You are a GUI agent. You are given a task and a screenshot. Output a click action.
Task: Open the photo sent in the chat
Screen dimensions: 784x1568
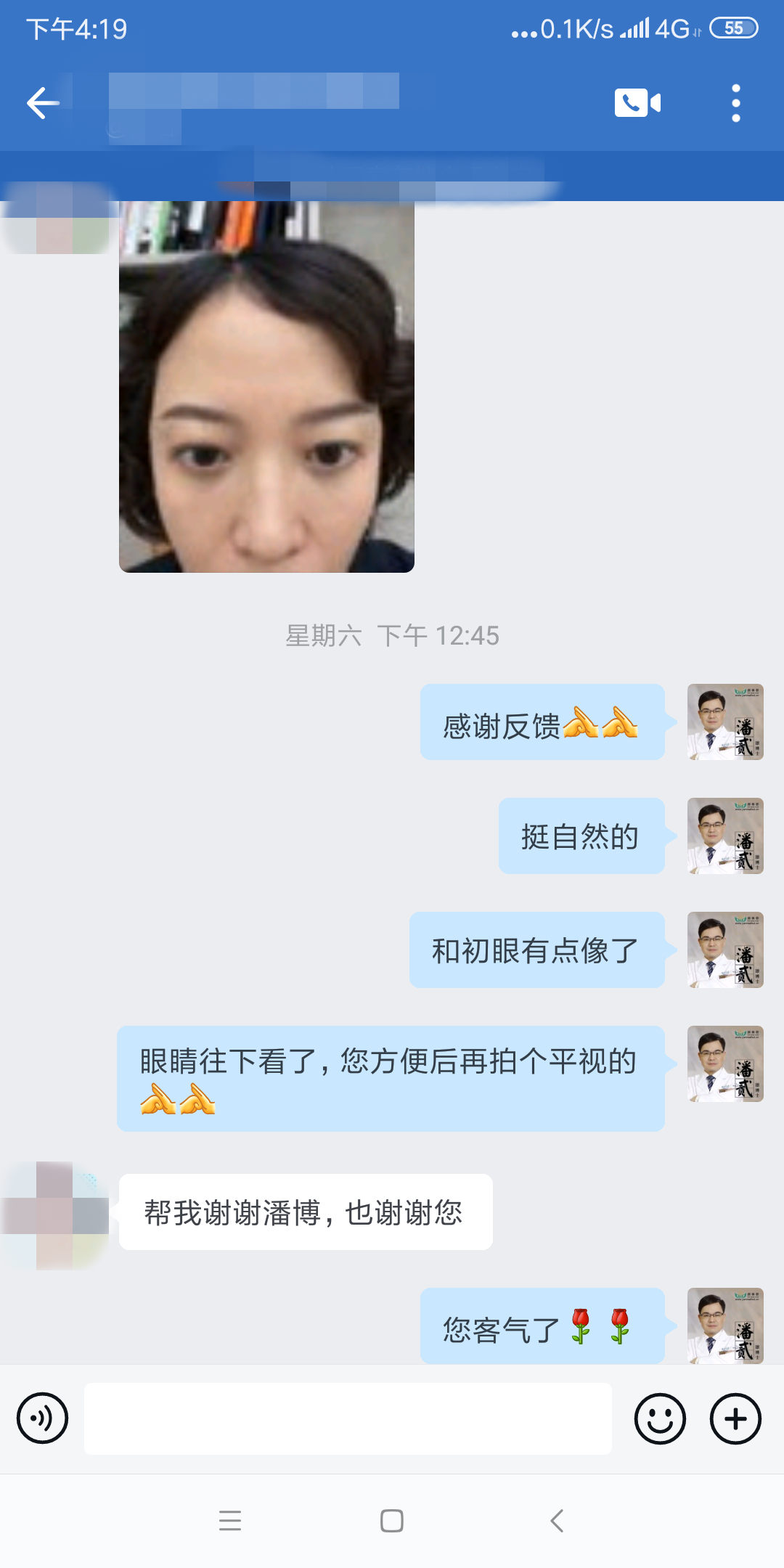tap(266, 386)
